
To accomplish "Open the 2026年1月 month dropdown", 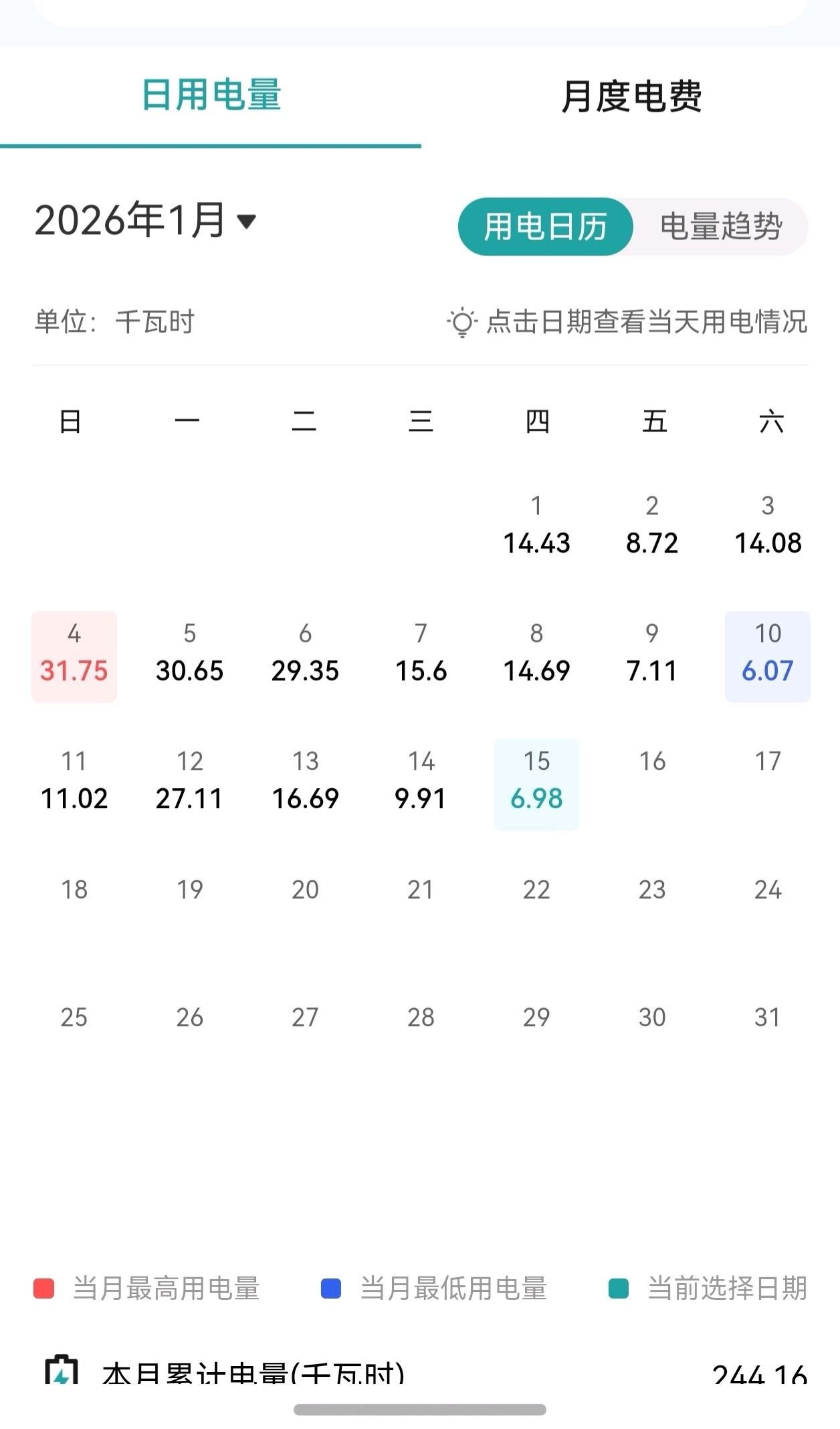I will 146,220.
